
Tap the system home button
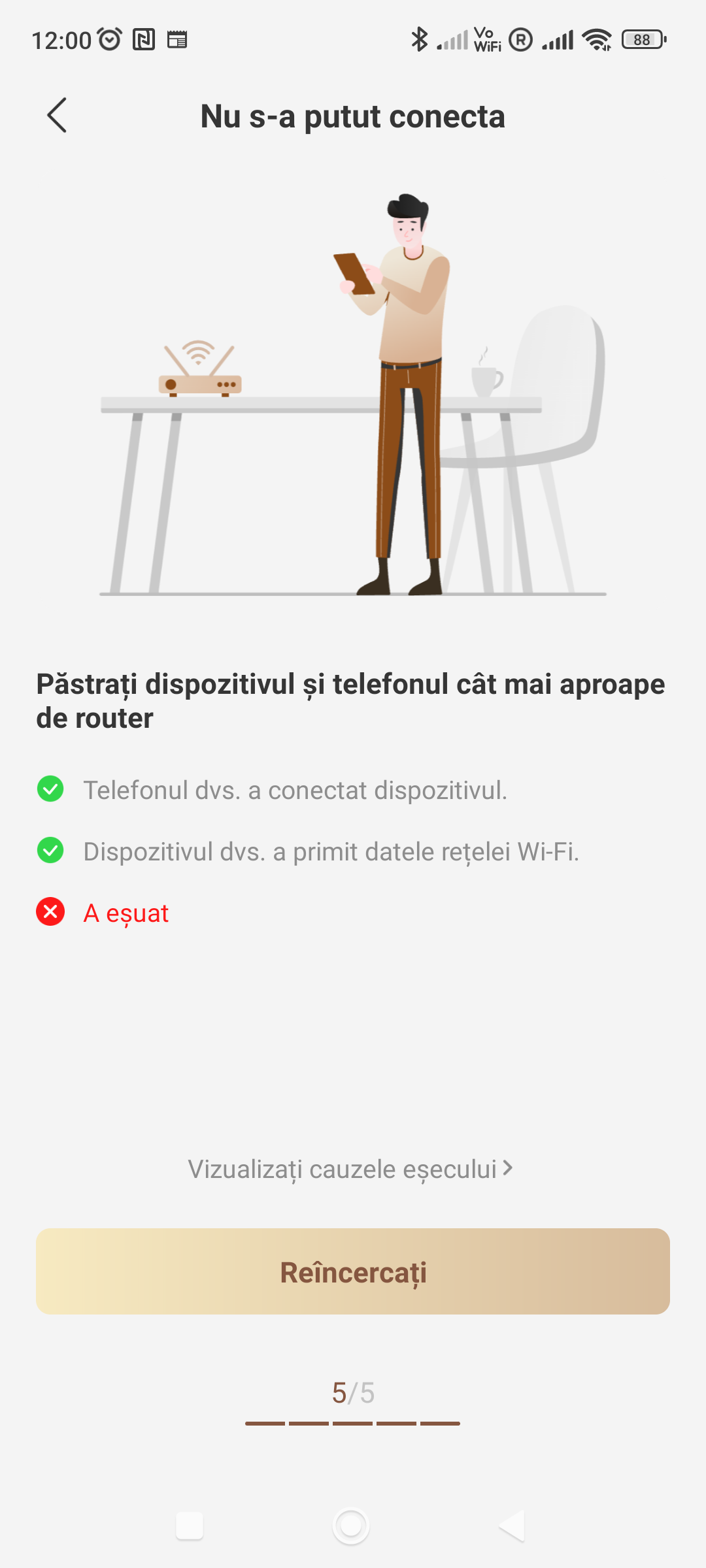pyautogui.click(x=352, y=1526)
